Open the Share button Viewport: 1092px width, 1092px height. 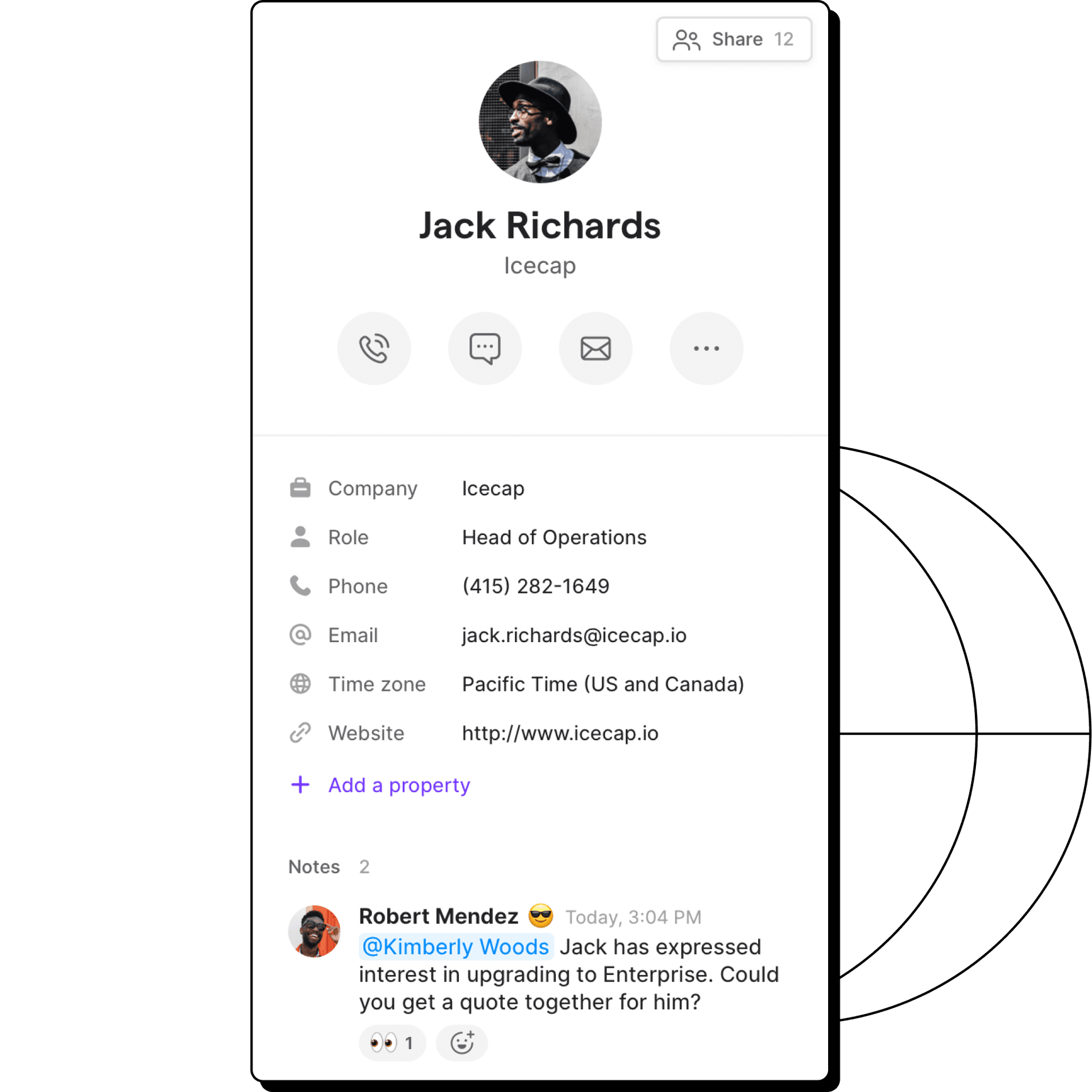point(734,39)
